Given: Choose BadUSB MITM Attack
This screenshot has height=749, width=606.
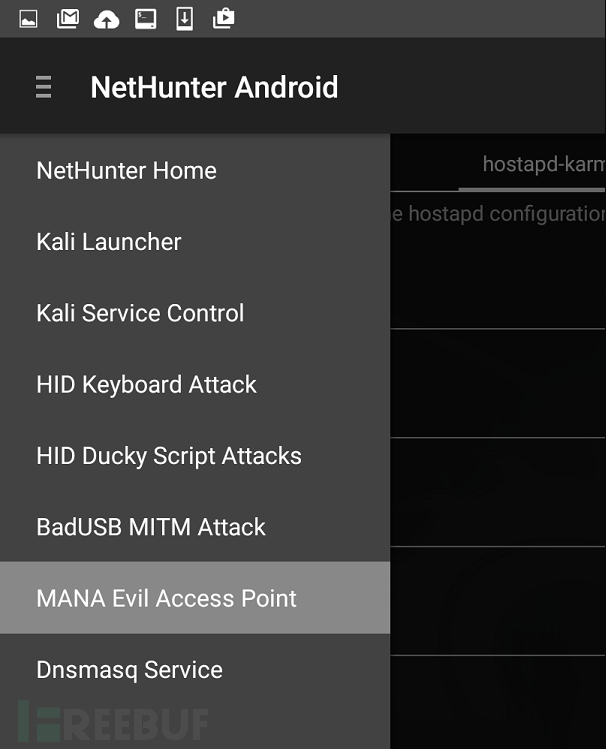Looking at the screenshot, I should point(151,527).
